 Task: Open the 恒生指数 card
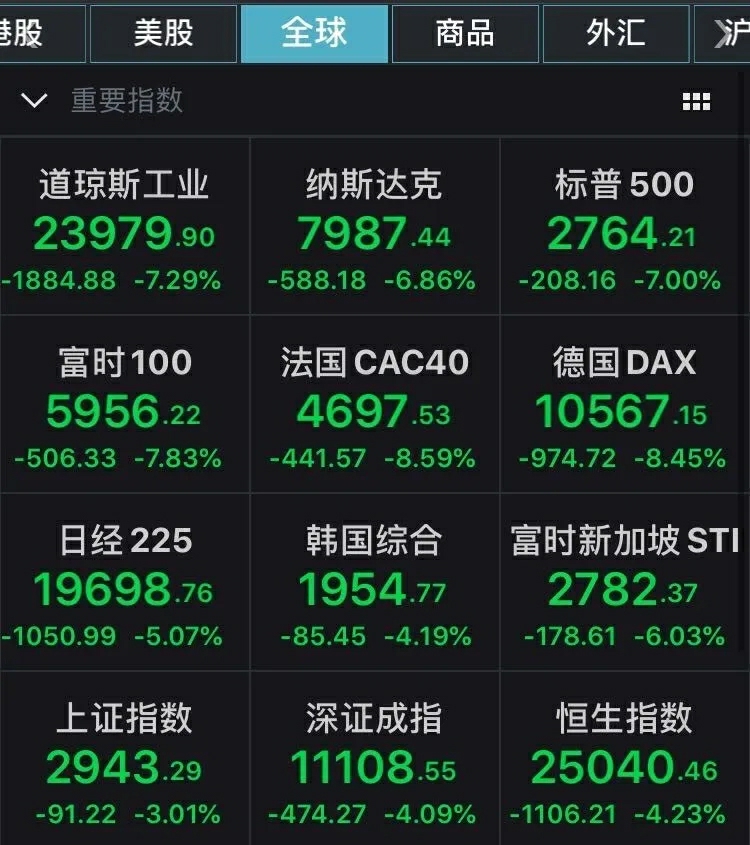[x=624, y=762]
